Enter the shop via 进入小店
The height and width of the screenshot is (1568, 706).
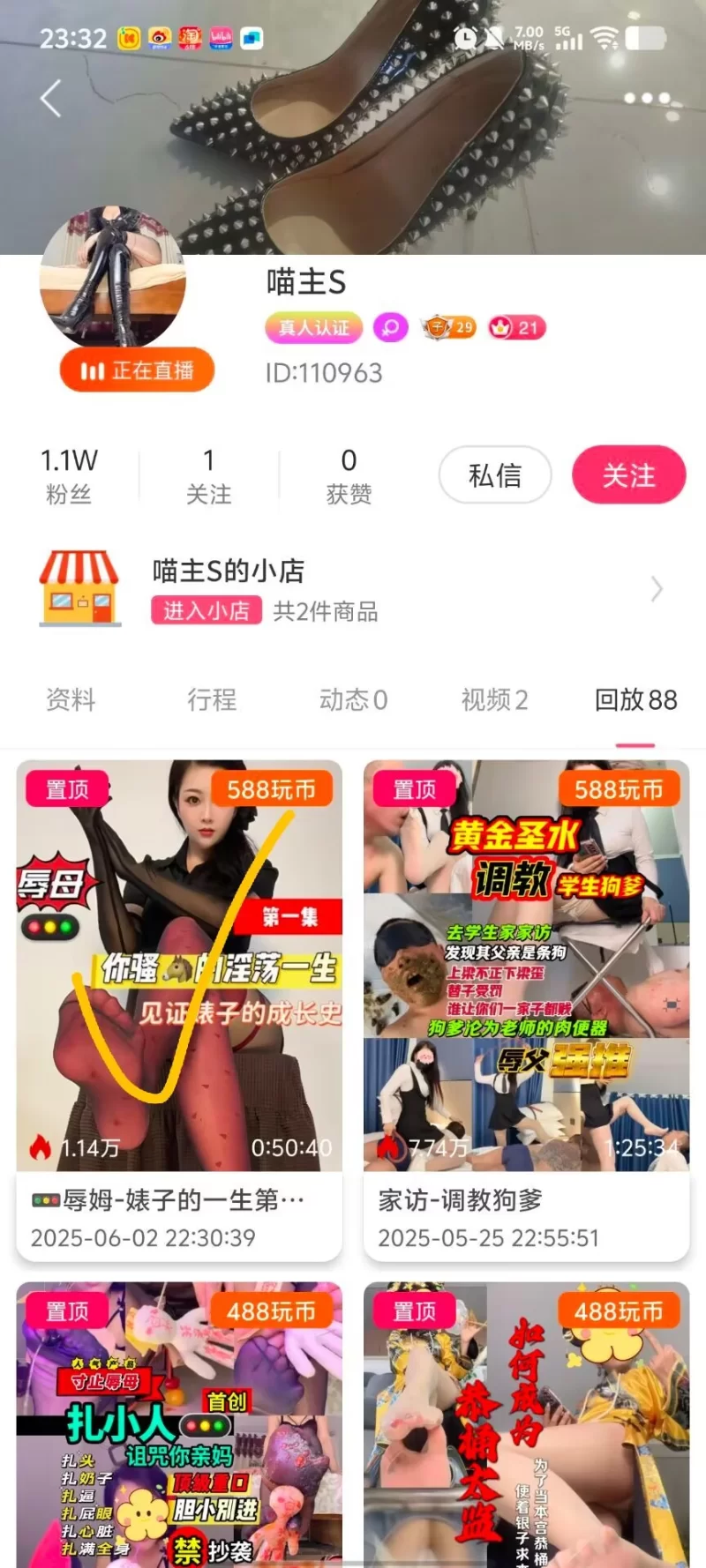(x=207, y=610)
